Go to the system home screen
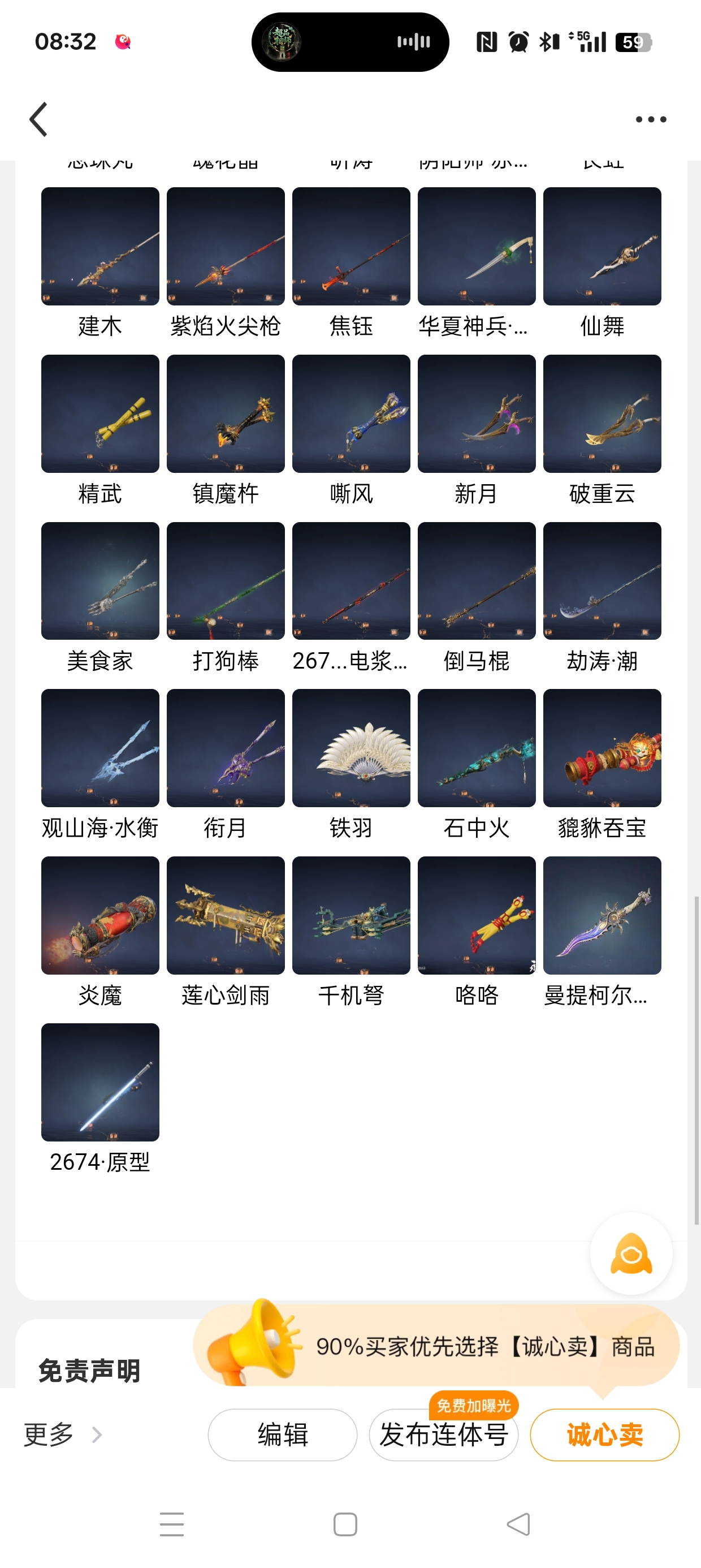This screenshot has width=701, height=1568. (345, 1525)
